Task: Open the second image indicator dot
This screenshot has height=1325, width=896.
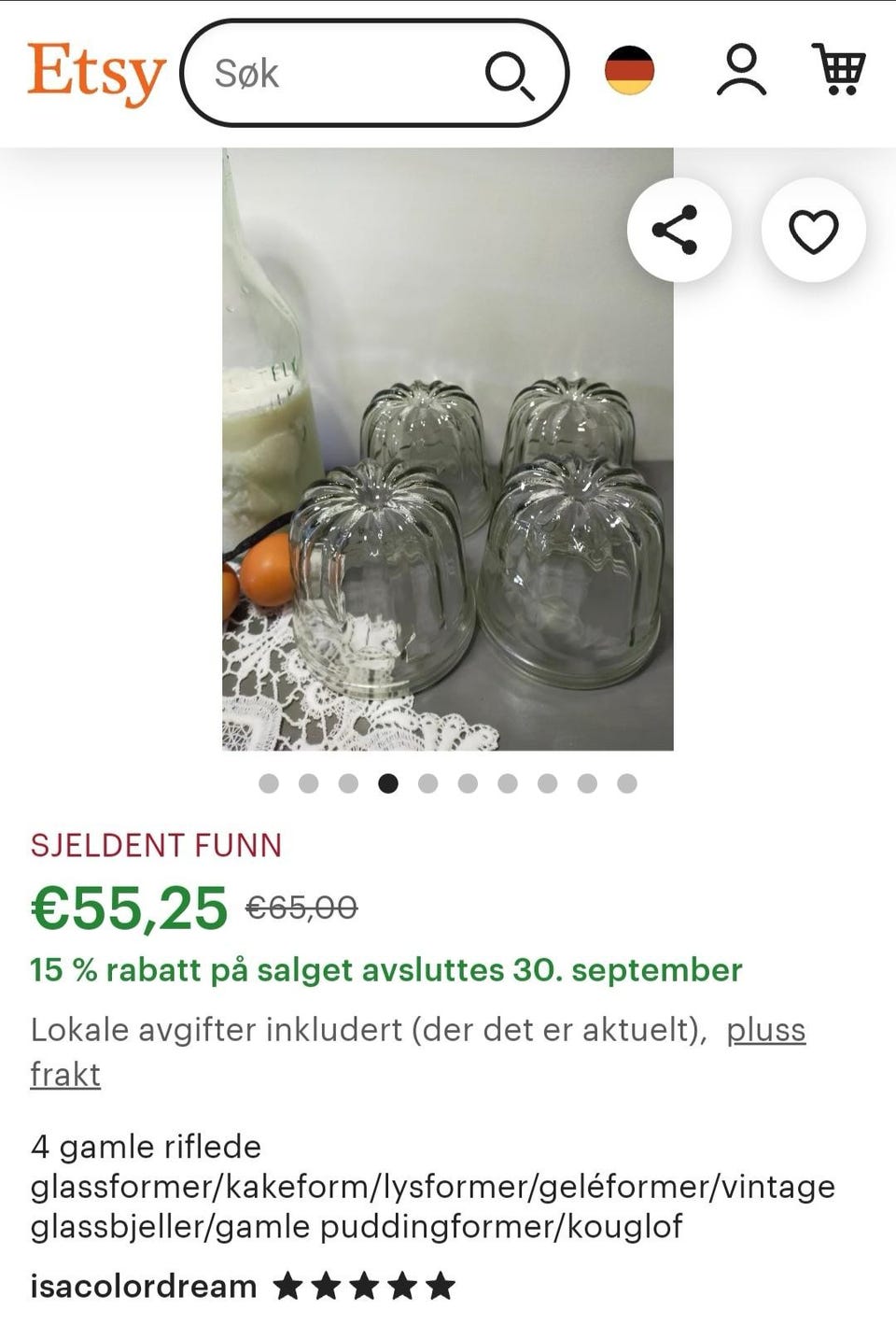Action: (310, 784)
